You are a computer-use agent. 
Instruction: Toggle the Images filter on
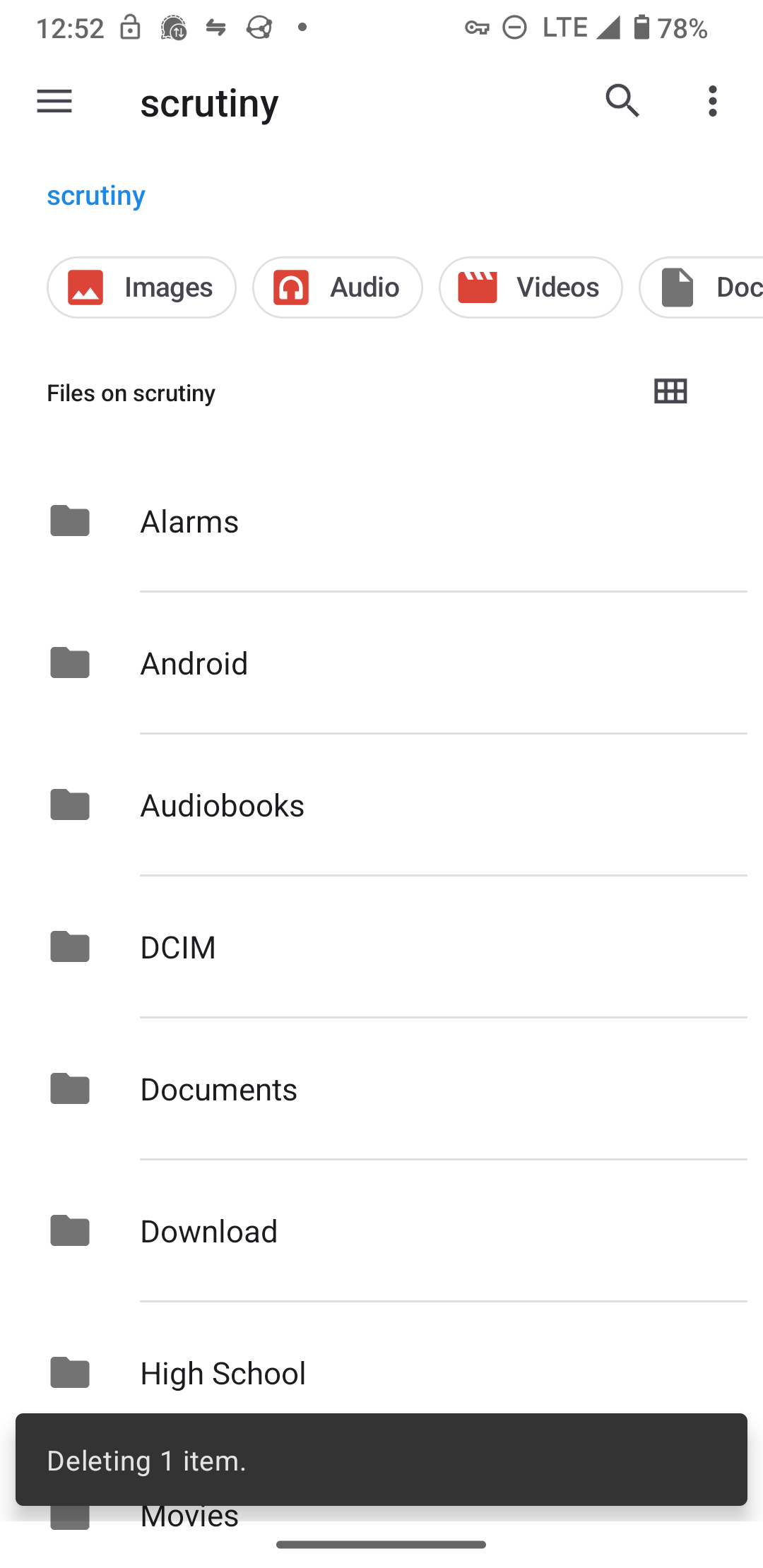tap(141, 287)
